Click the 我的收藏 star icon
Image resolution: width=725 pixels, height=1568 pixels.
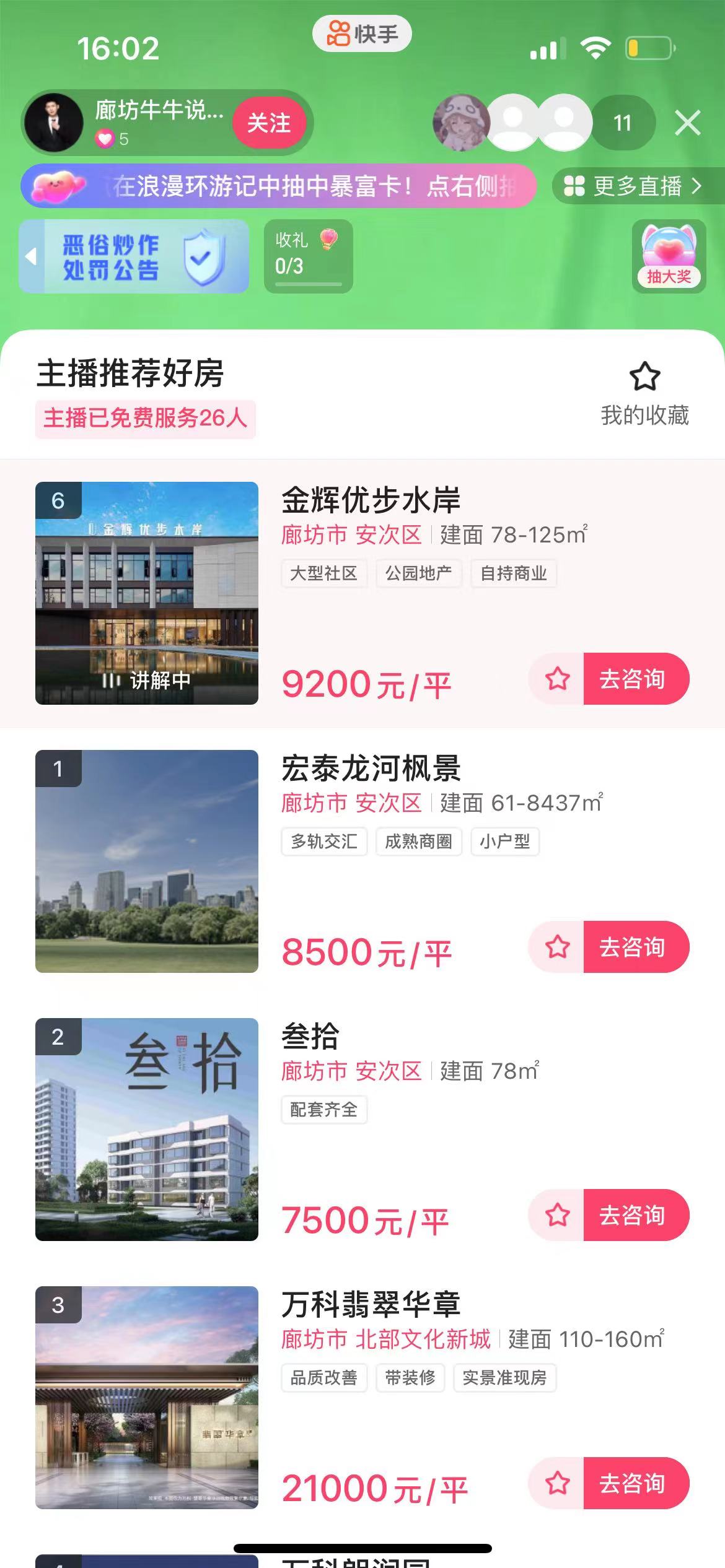pos(645,377)
